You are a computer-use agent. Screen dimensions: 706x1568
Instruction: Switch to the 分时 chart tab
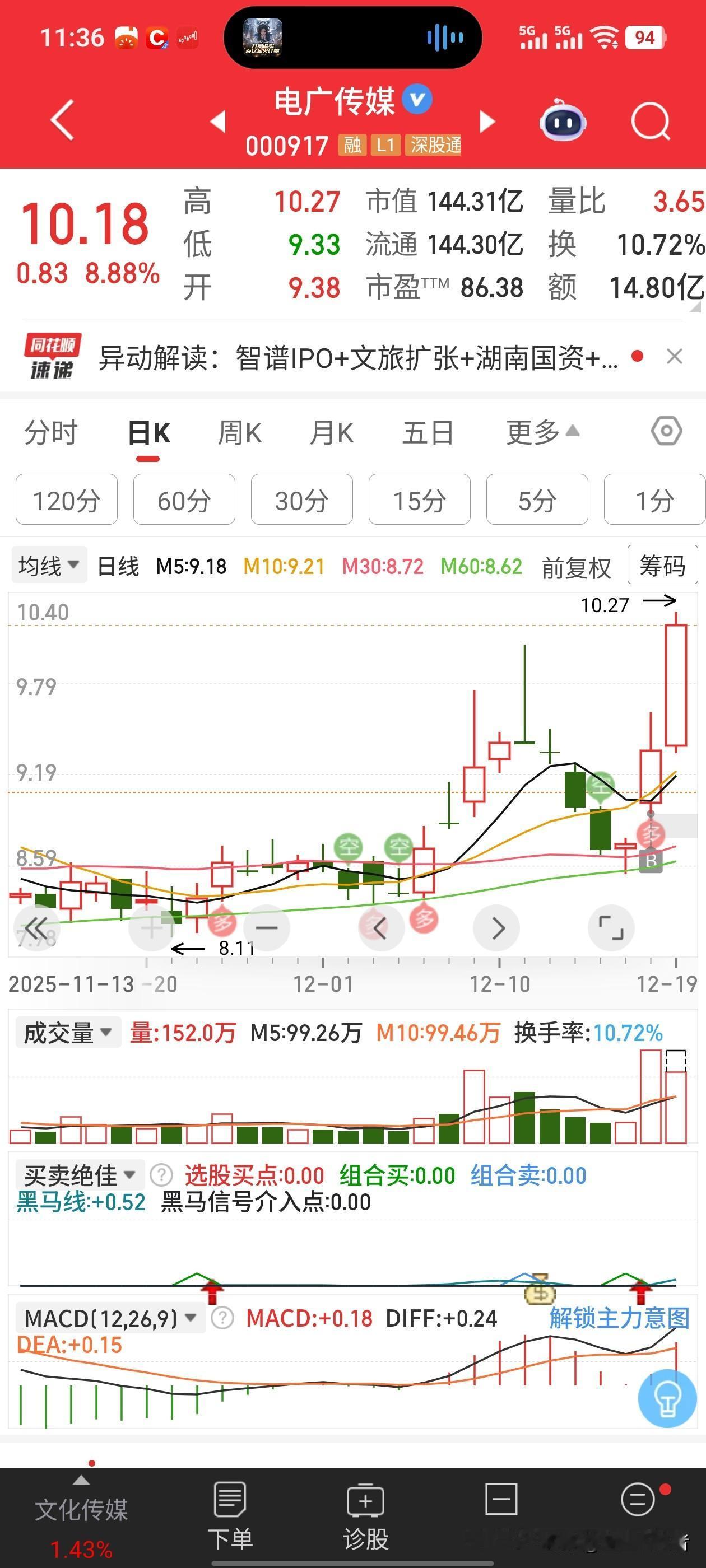[51, 433]
